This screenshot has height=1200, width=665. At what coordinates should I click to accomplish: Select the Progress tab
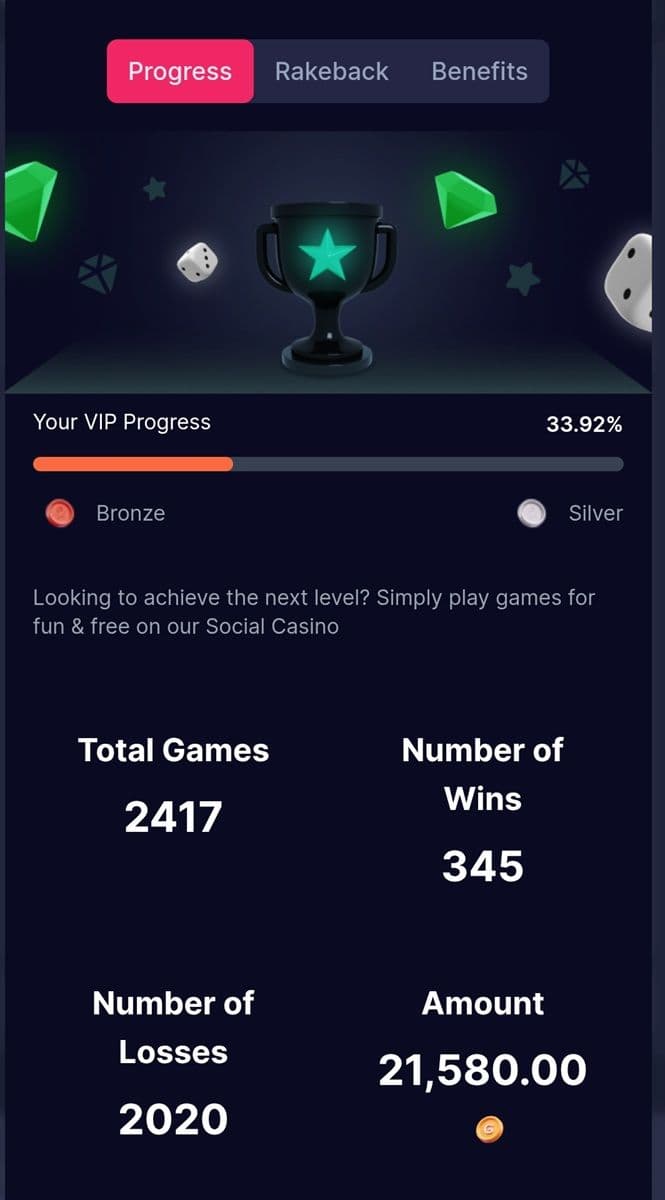180,71
